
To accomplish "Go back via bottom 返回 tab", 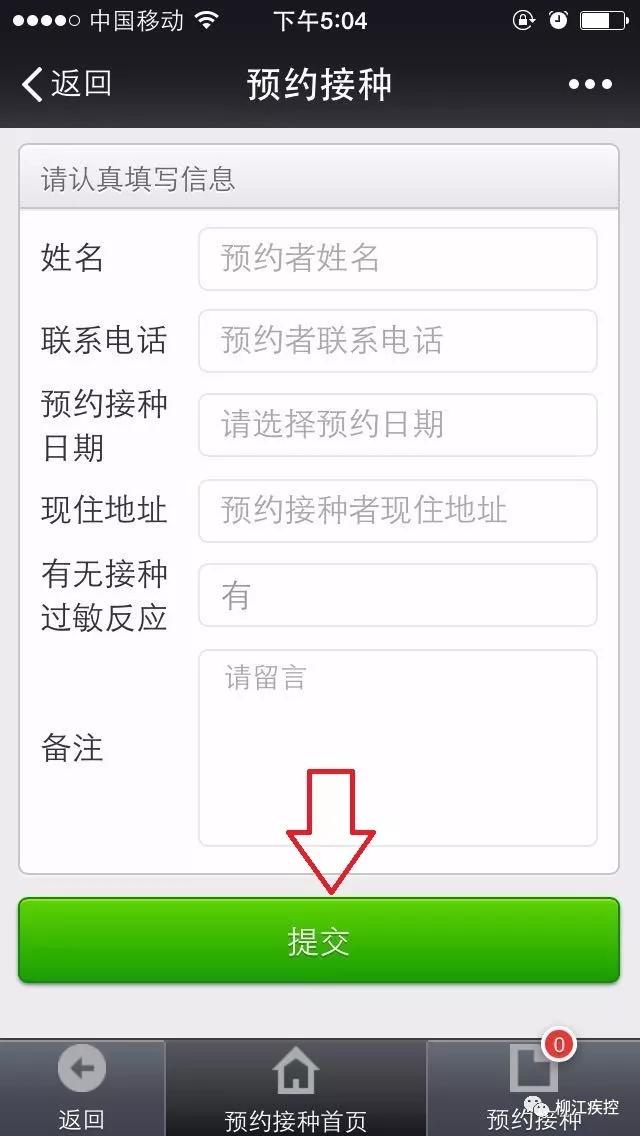I will pyautogui.click(x=81, y=1089).
